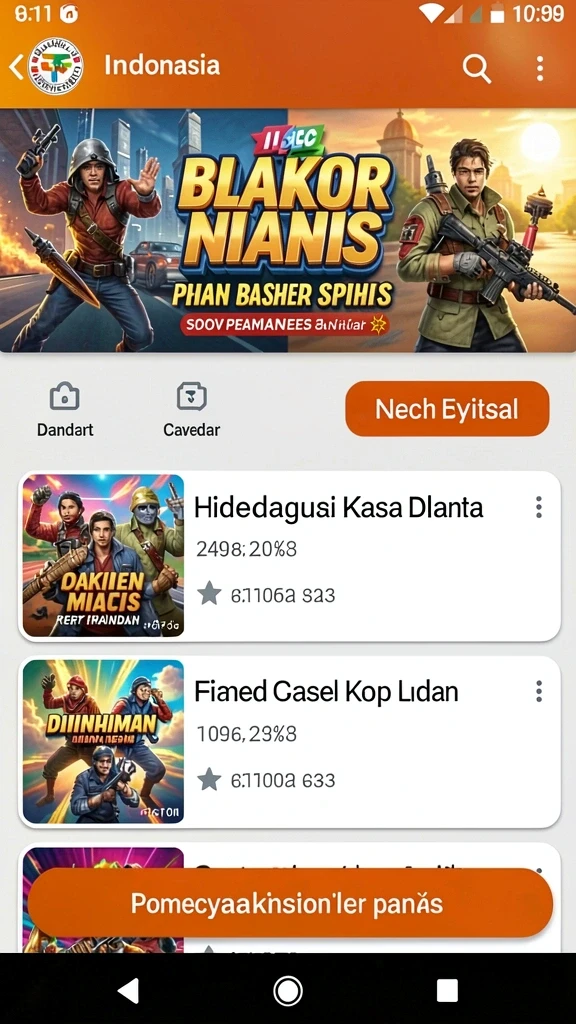
Task: Tap the Nech Eyitsal button
Action: (x=447, y=409)
